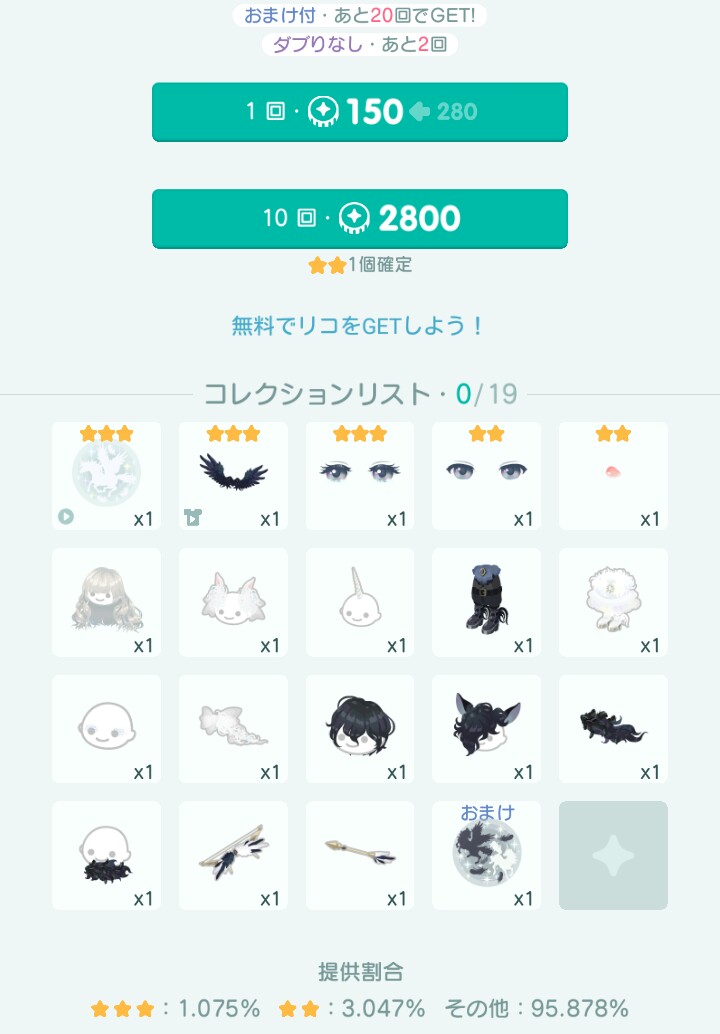The width and height of the screenshot is (720, 1034).
Task: View the single arrow item
Action: pos(359,855)
